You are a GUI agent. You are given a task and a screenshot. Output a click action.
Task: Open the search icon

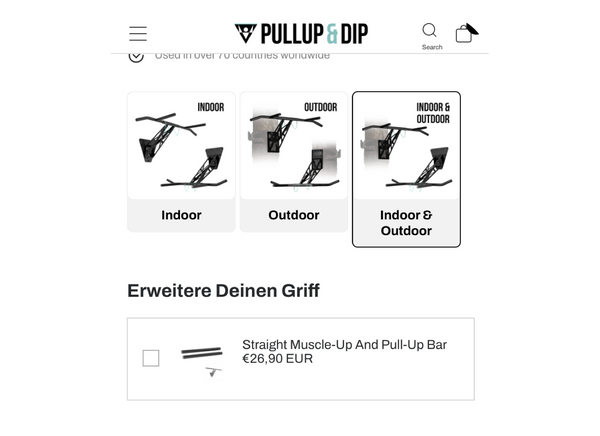(430, 31)
